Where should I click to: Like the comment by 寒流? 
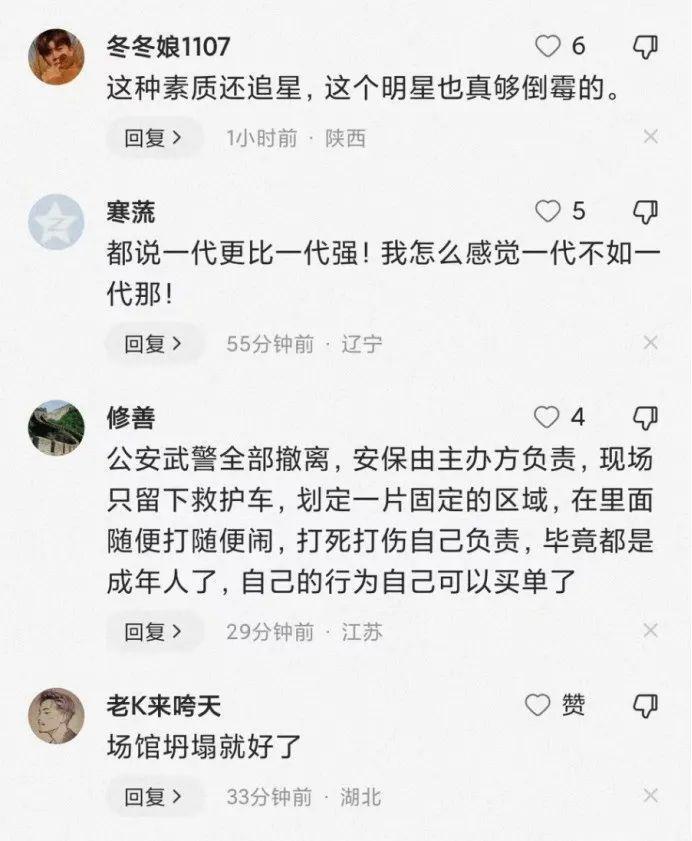[x=548, y=211]
